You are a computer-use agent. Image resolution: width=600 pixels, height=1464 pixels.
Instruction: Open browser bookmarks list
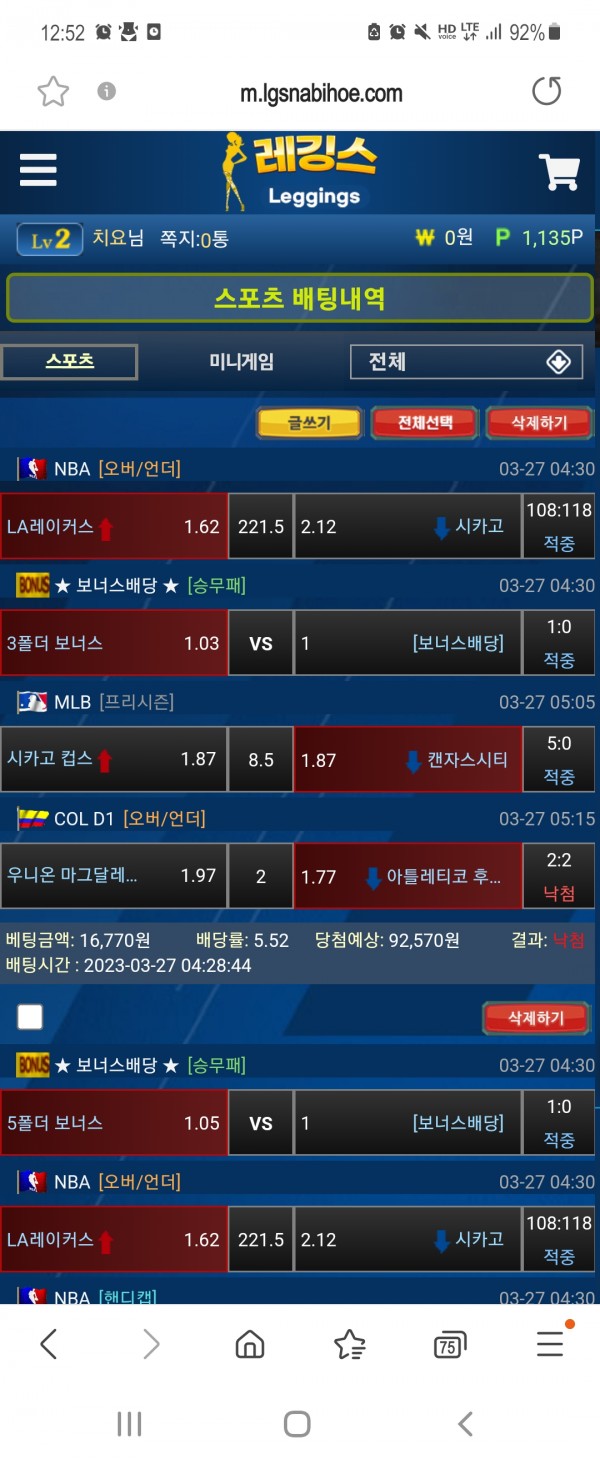pyautogui.click(x=350, y=1345)
